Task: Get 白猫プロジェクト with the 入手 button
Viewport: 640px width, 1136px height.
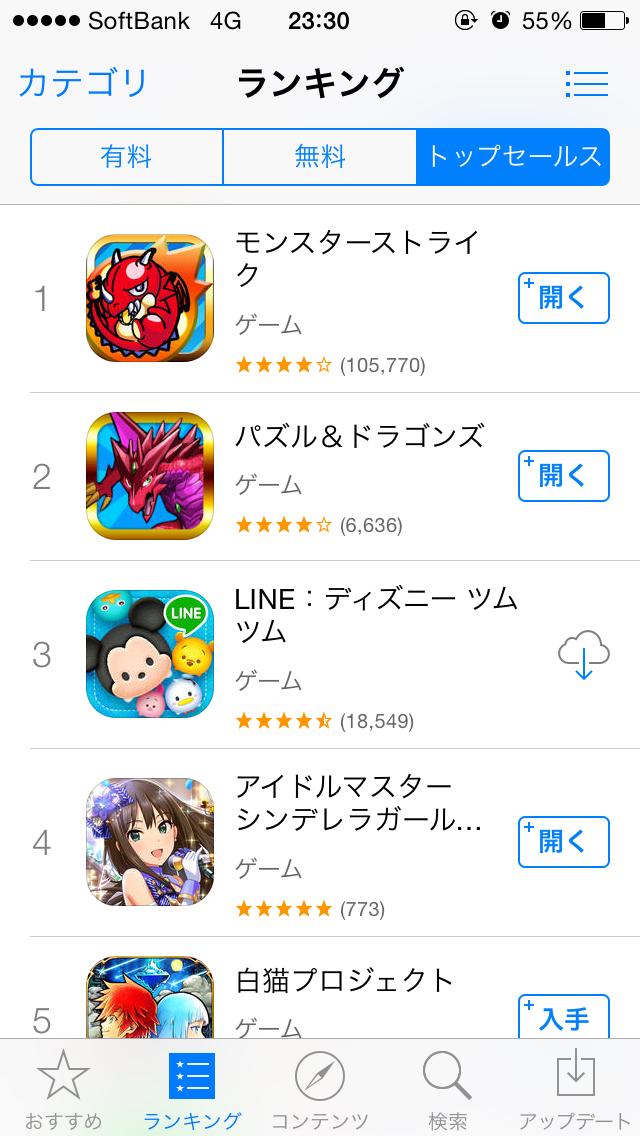Action: click(x=563, y=1018)
